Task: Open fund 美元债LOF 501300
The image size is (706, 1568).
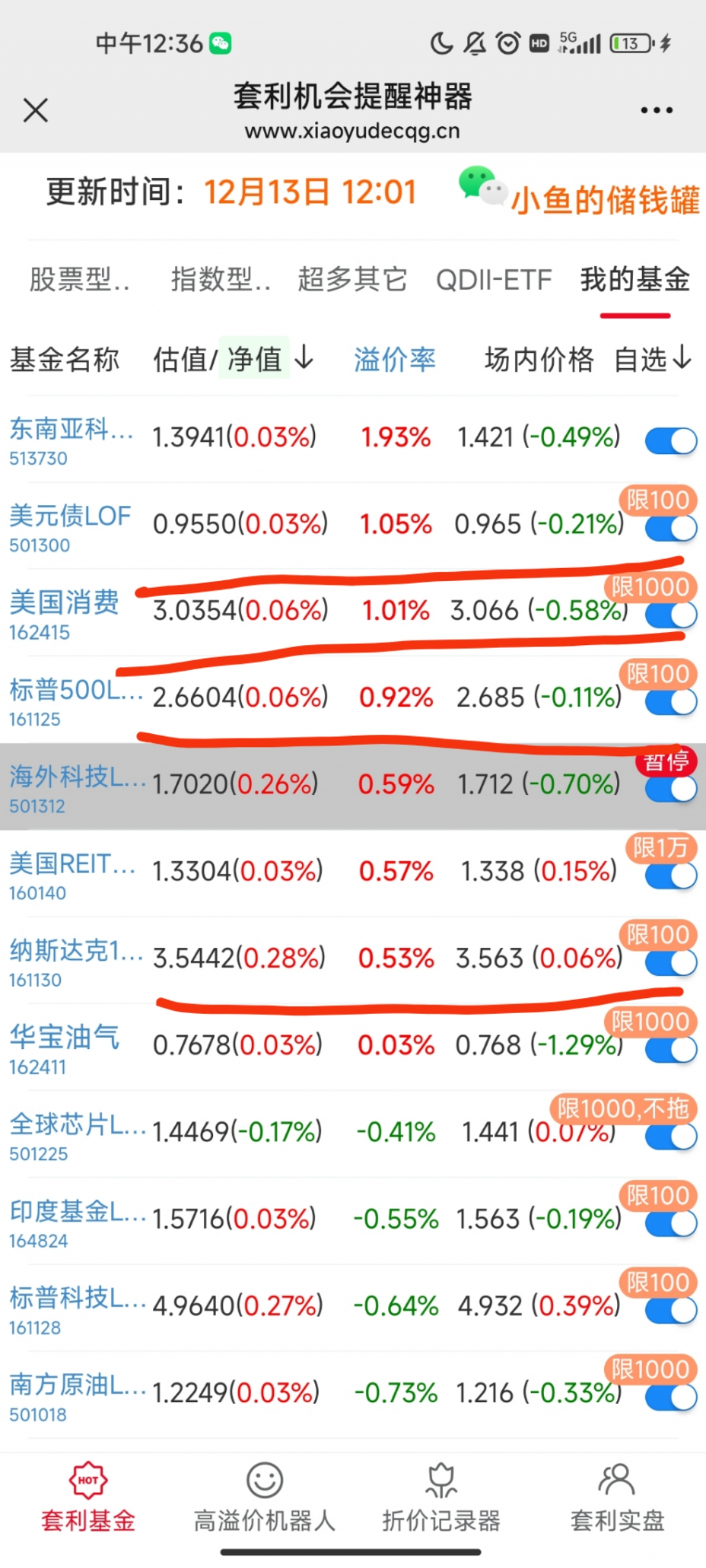Action: [x=69, y=527]
